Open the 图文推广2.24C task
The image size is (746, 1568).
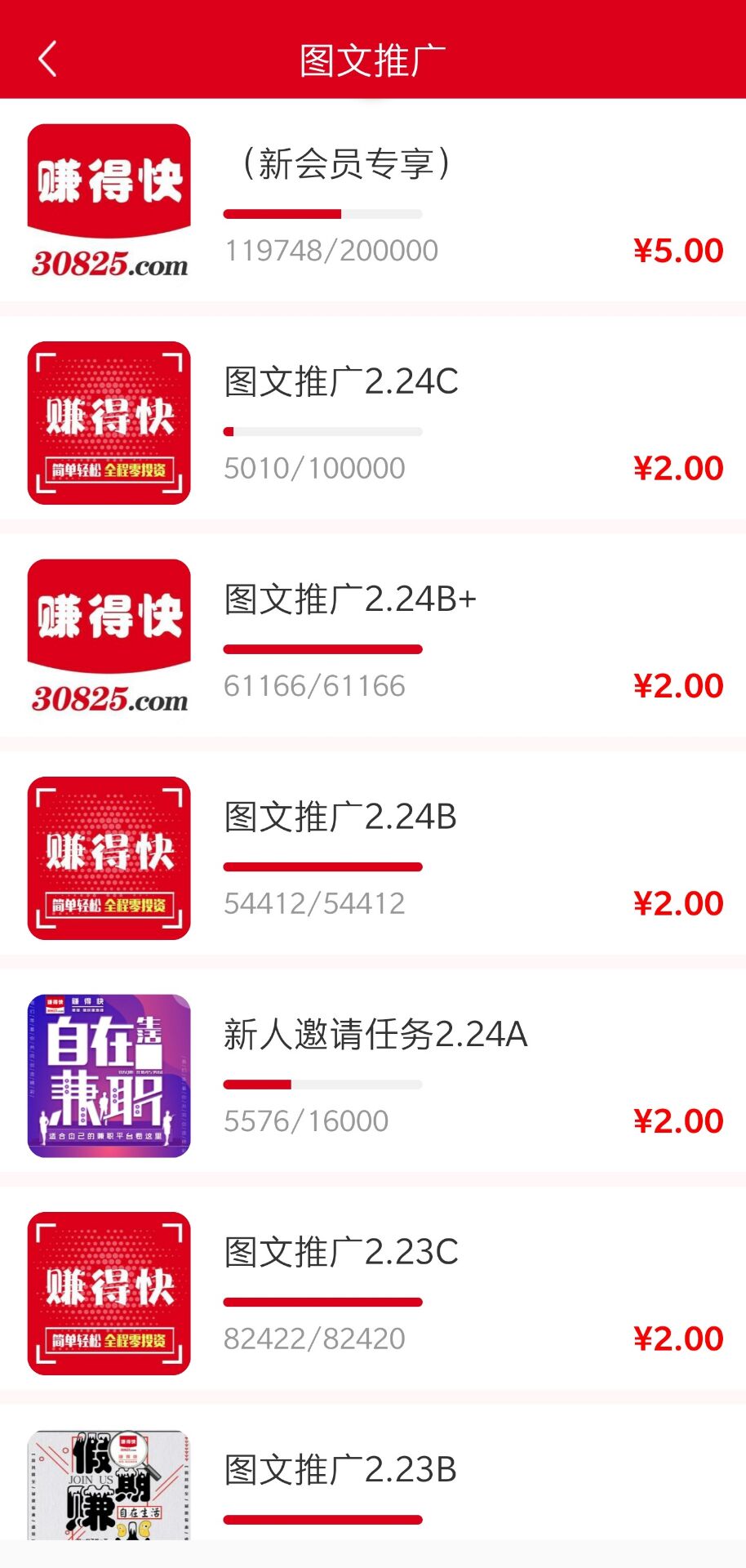click(341, 382)
